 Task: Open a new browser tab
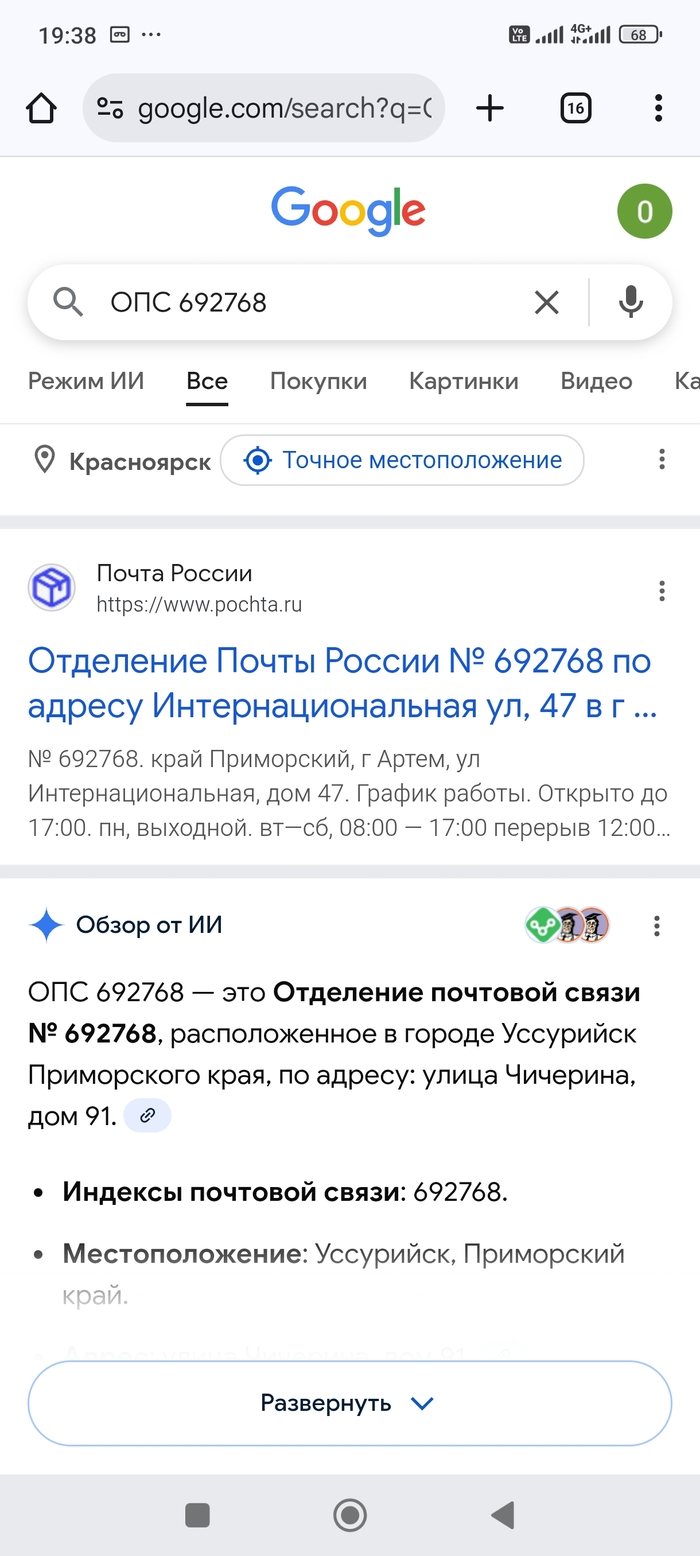[490, 108]
